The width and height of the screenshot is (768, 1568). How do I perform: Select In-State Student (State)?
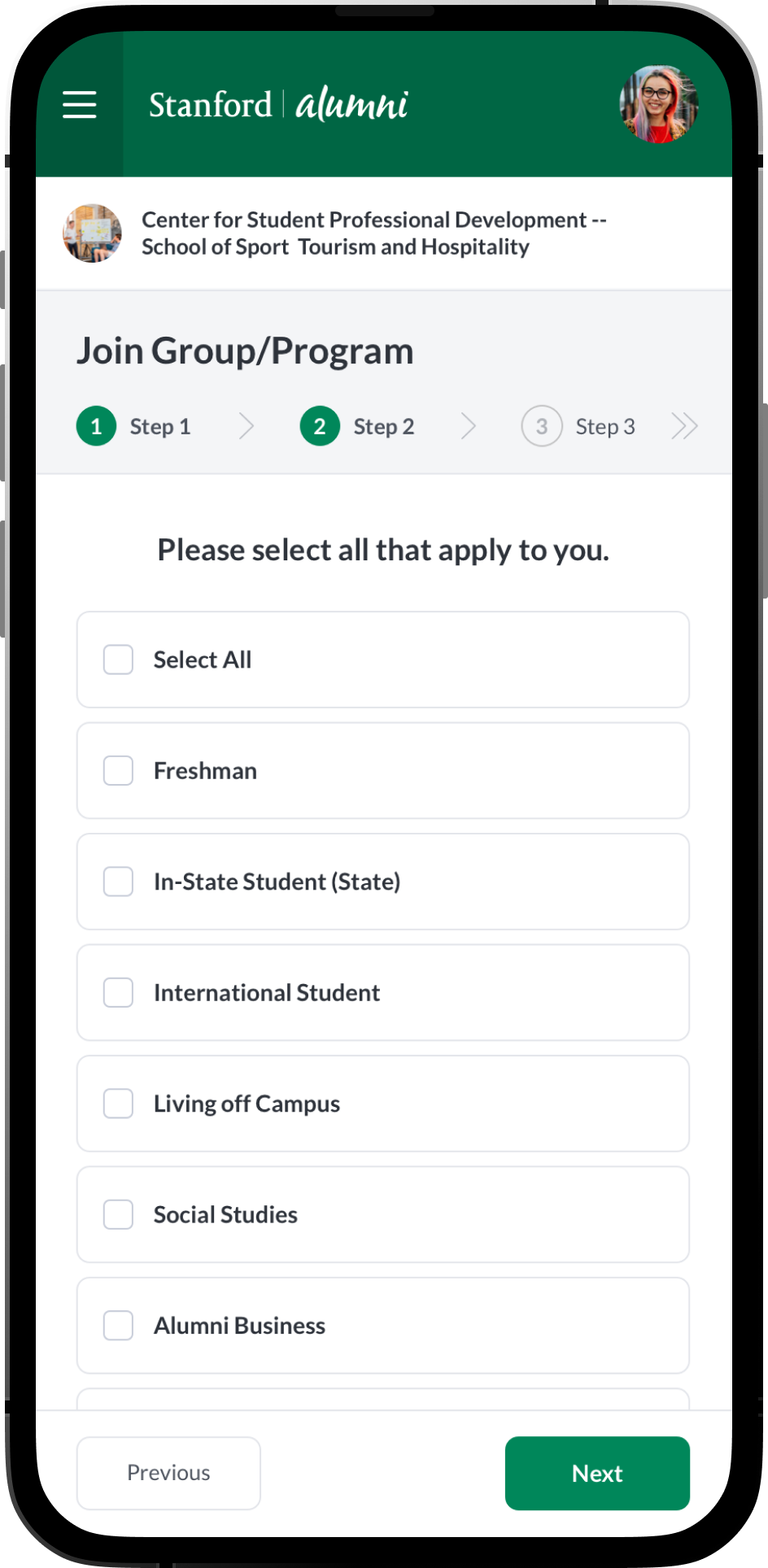[x=119, y=882]
